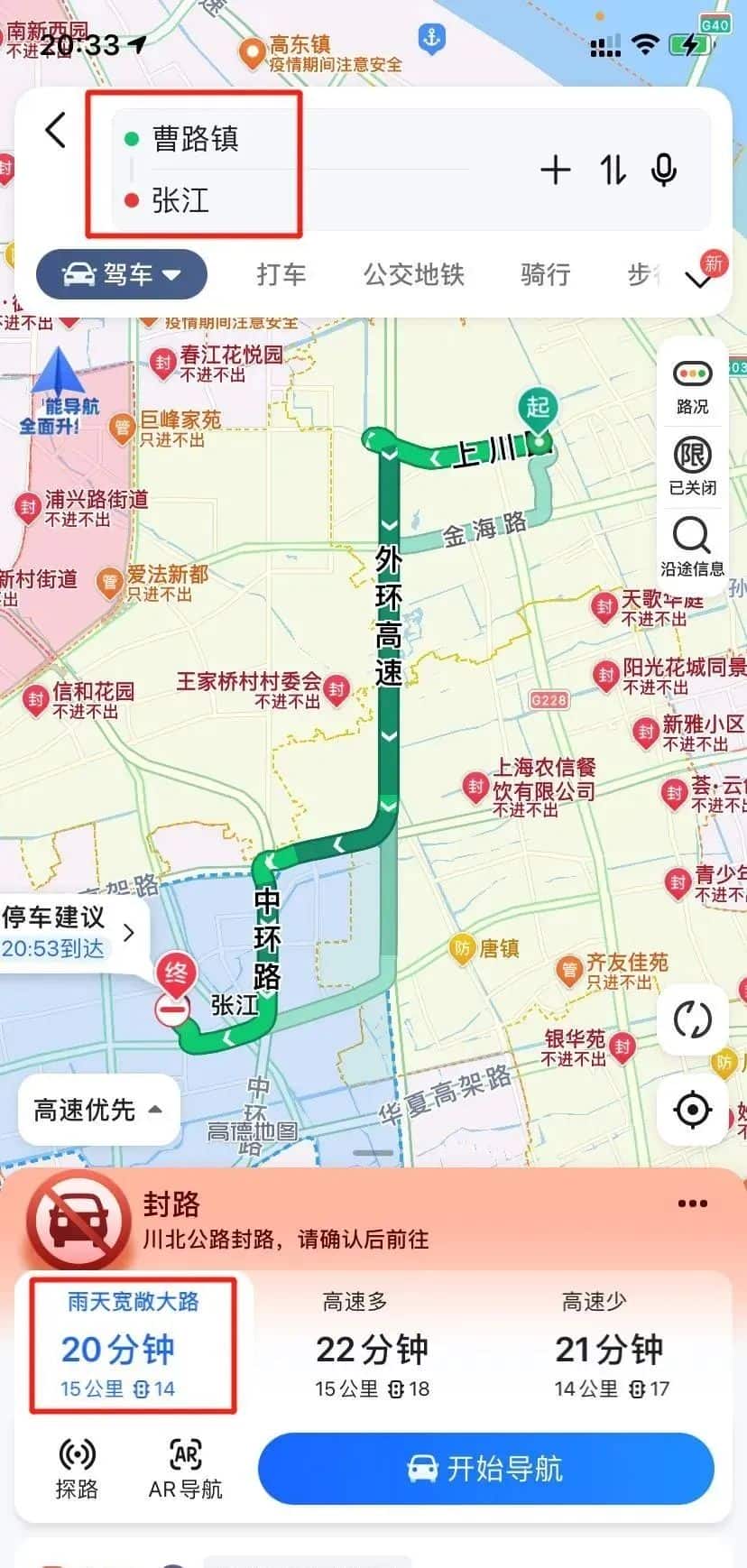The image size is (747, 1568).
Task: Swap start and destination
Action: (x=613, y=170)
